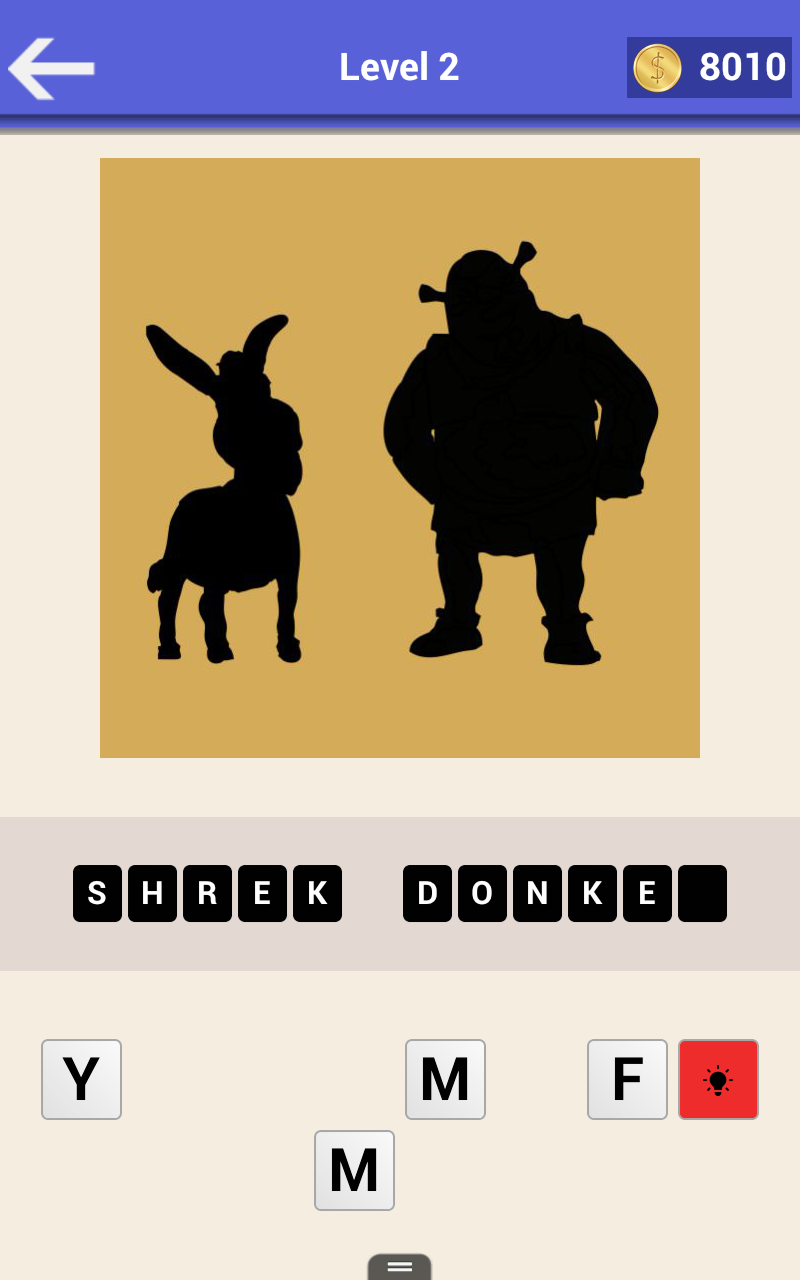This screenshot has height=1280, width=800.
Task: Remove the letter S from the first word
Action: (97, 893)
